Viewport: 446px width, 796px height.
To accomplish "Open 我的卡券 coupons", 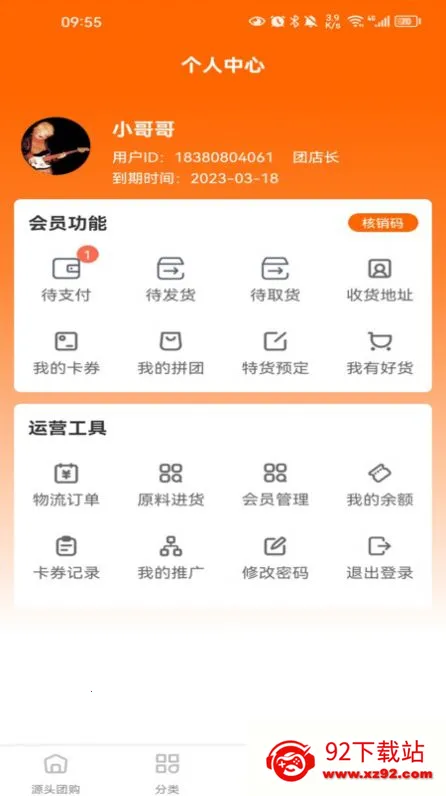I will coord(66,353).
